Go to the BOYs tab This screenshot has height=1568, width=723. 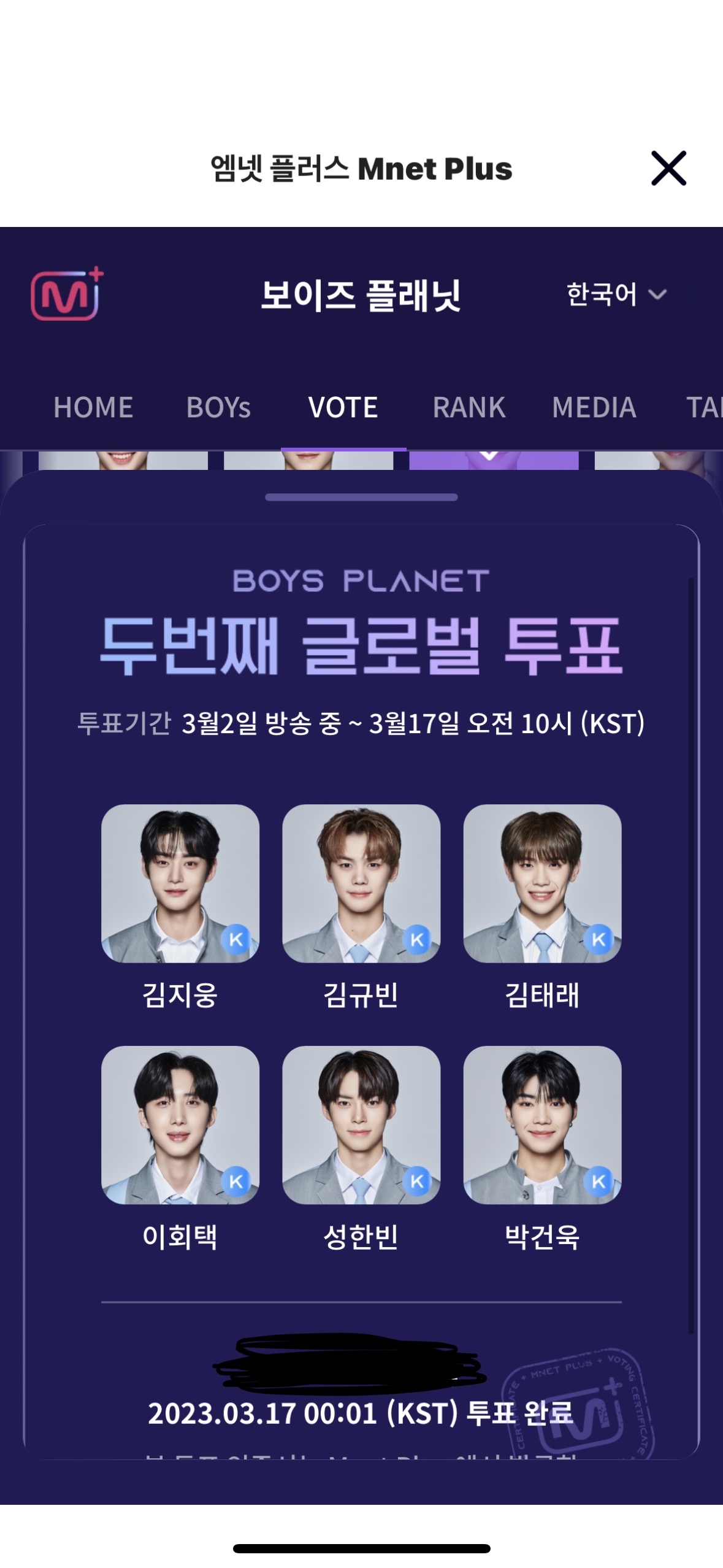click(x=218, y=407)
